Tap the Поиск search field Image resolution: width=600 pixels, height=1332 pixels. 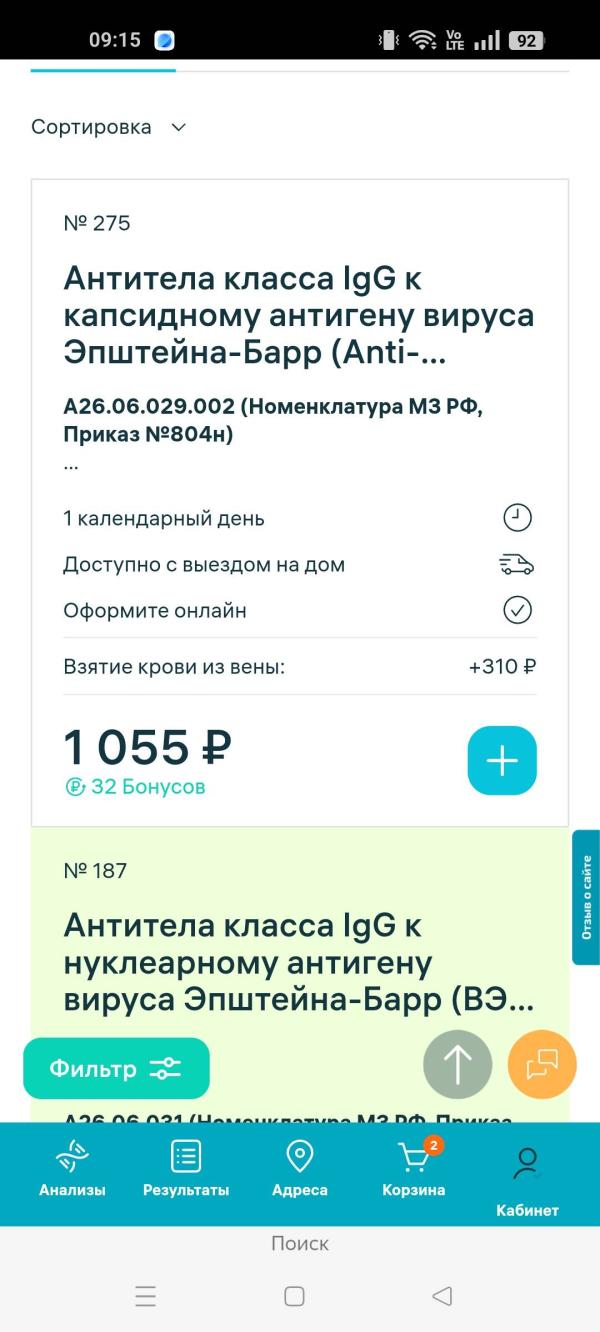click(300, 1244)
